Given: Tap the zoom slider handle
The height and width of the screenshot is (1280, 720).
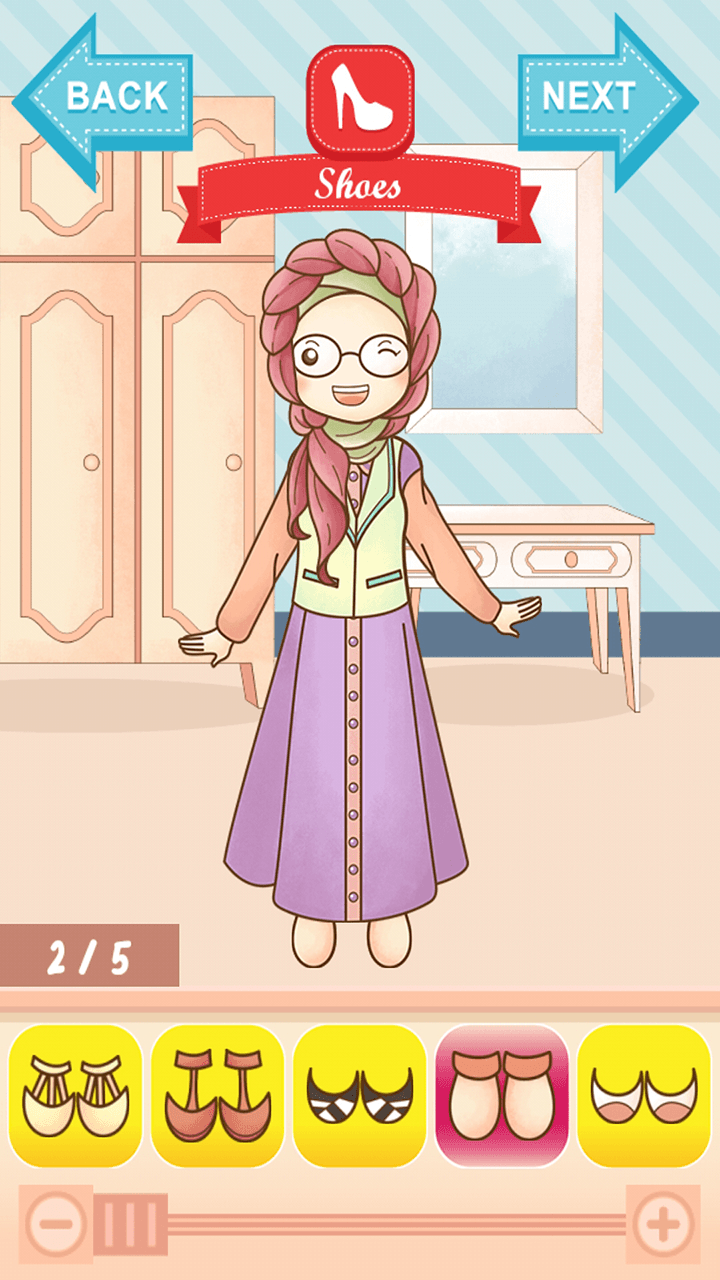Looking at the screenshot, I should pos(131,1223).
